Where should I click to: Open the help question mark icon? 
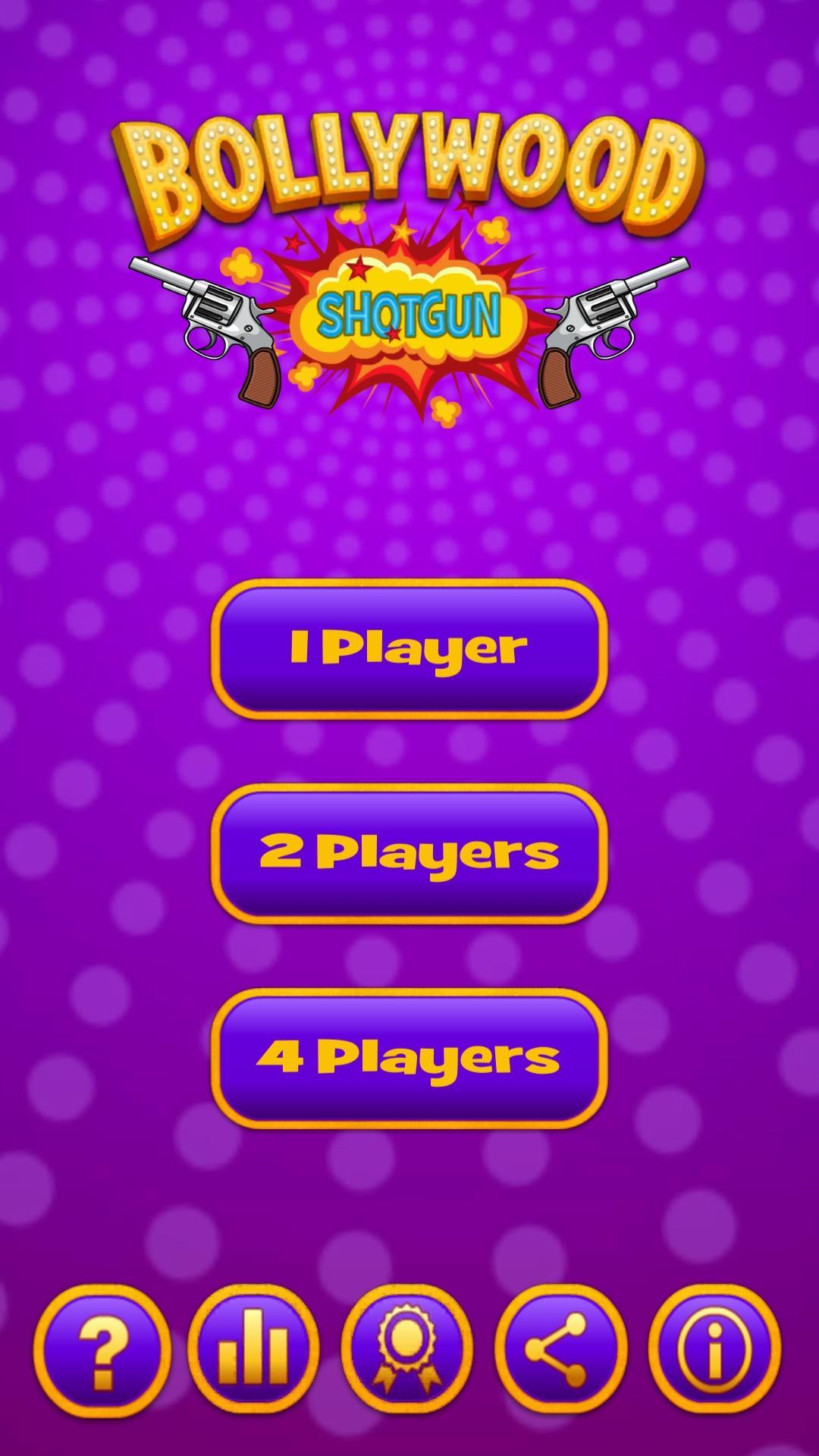(x=102, y=1349)
